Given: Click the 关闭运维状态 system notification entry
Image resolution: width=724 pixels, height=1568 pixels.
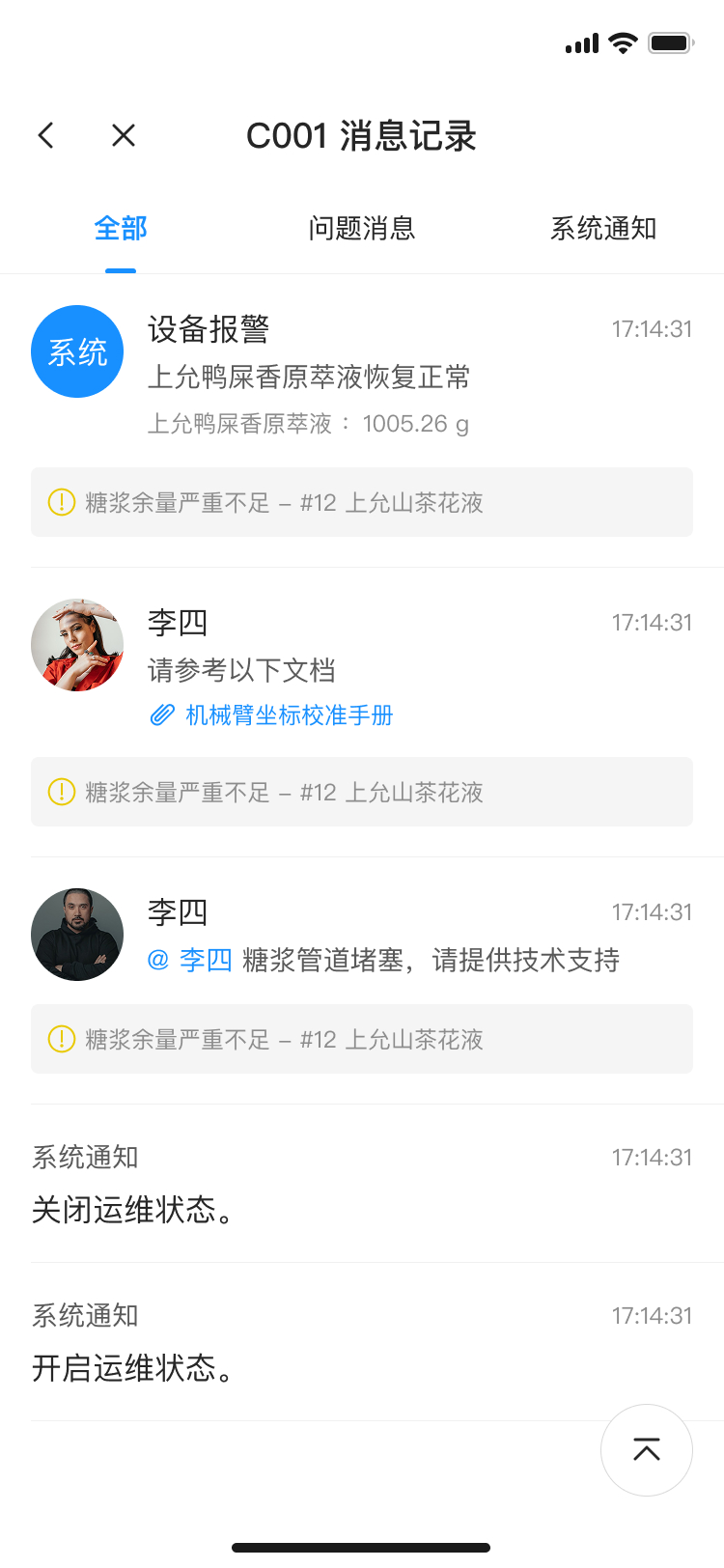Looking at the screenshot, I should coord(362,1183).
